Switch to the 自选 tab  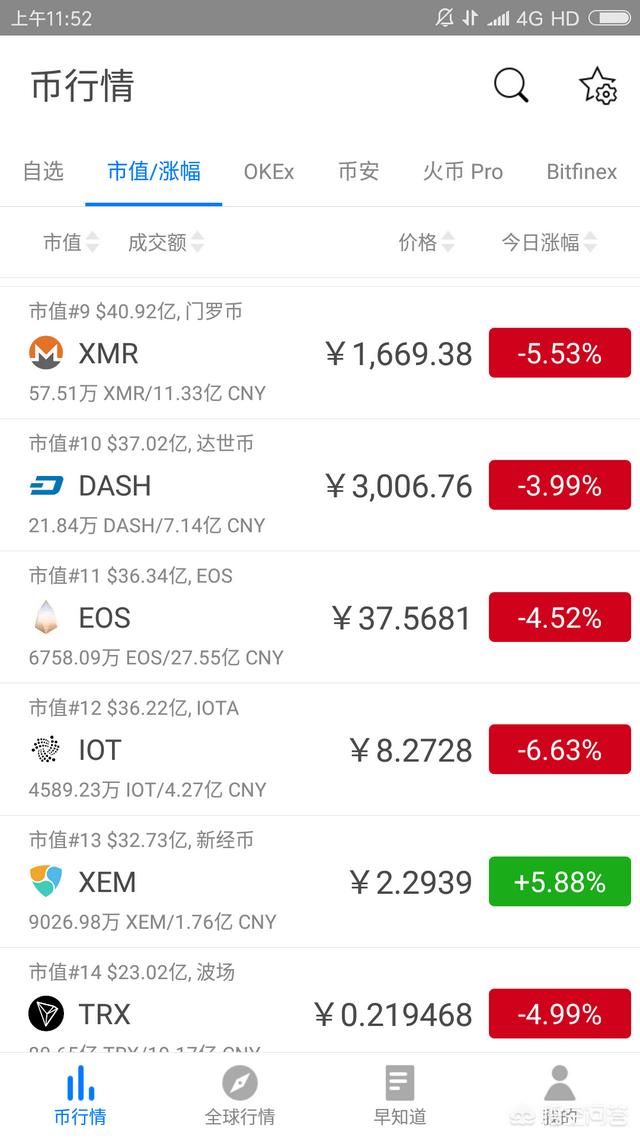pyautogui.click(x=43, y=172)
